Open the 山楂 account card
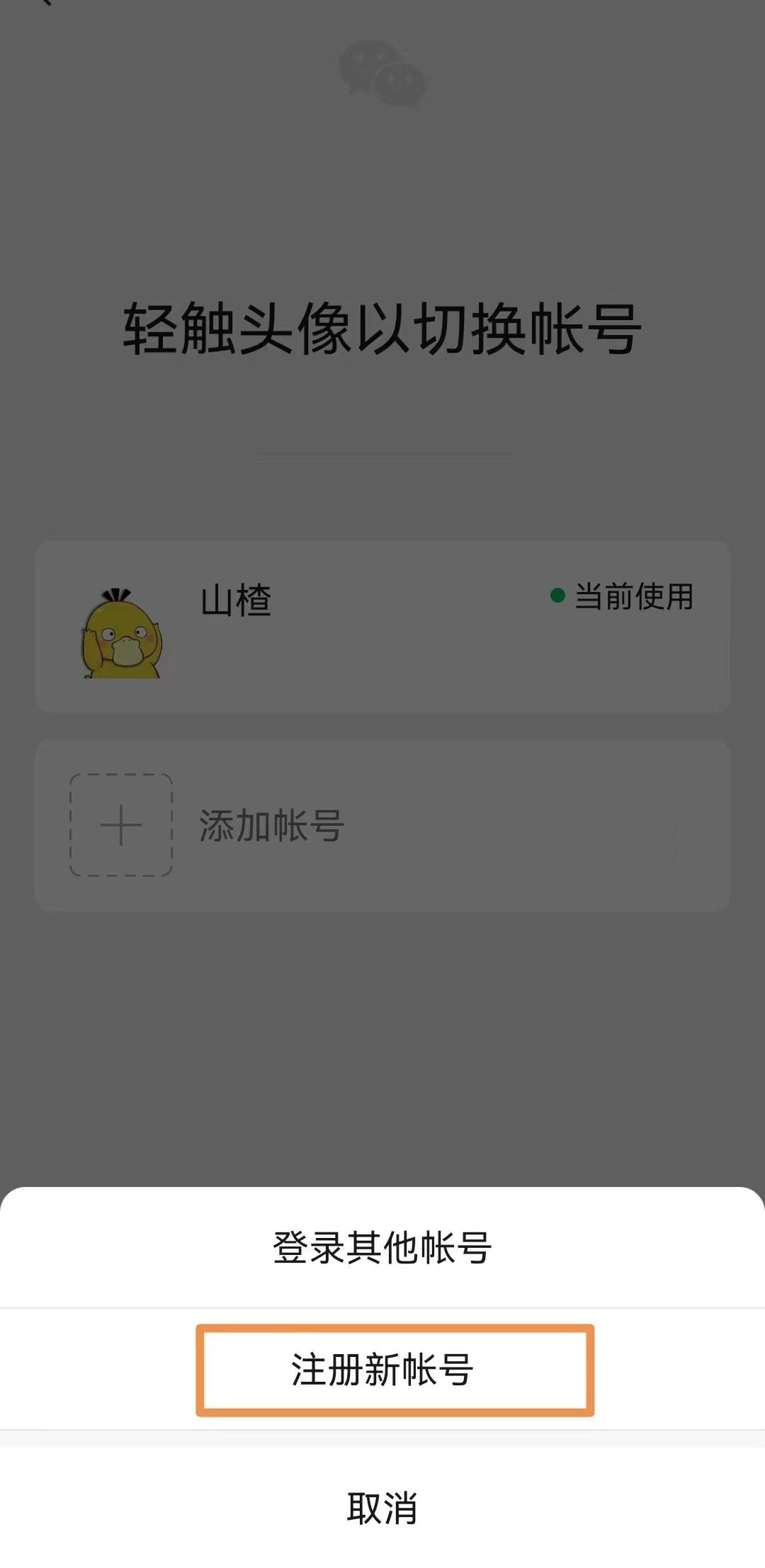765x1568 pixels. pyautogui.click(x=382, y=623)
